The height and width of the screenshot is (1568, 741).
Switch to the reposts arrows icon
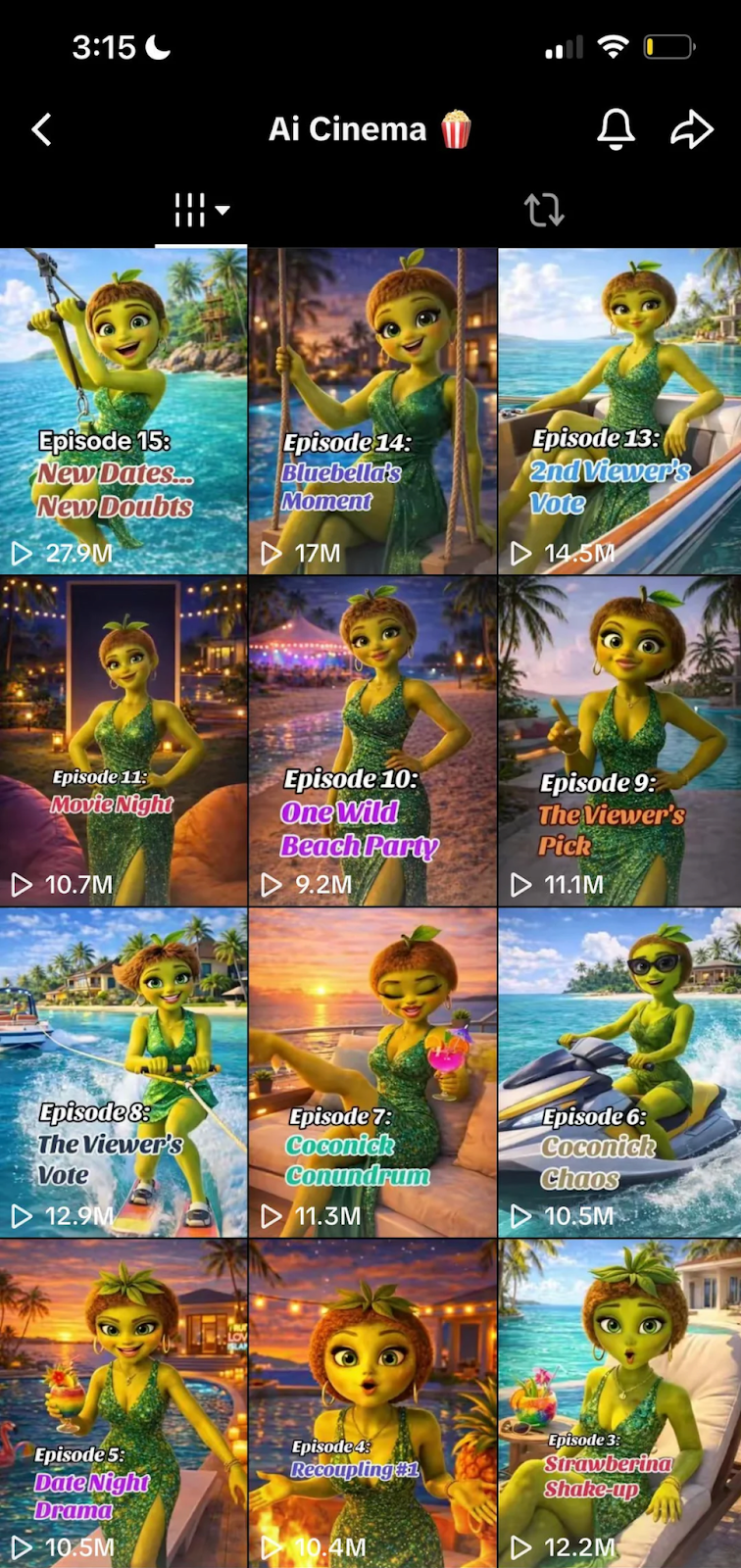[546, 210]
